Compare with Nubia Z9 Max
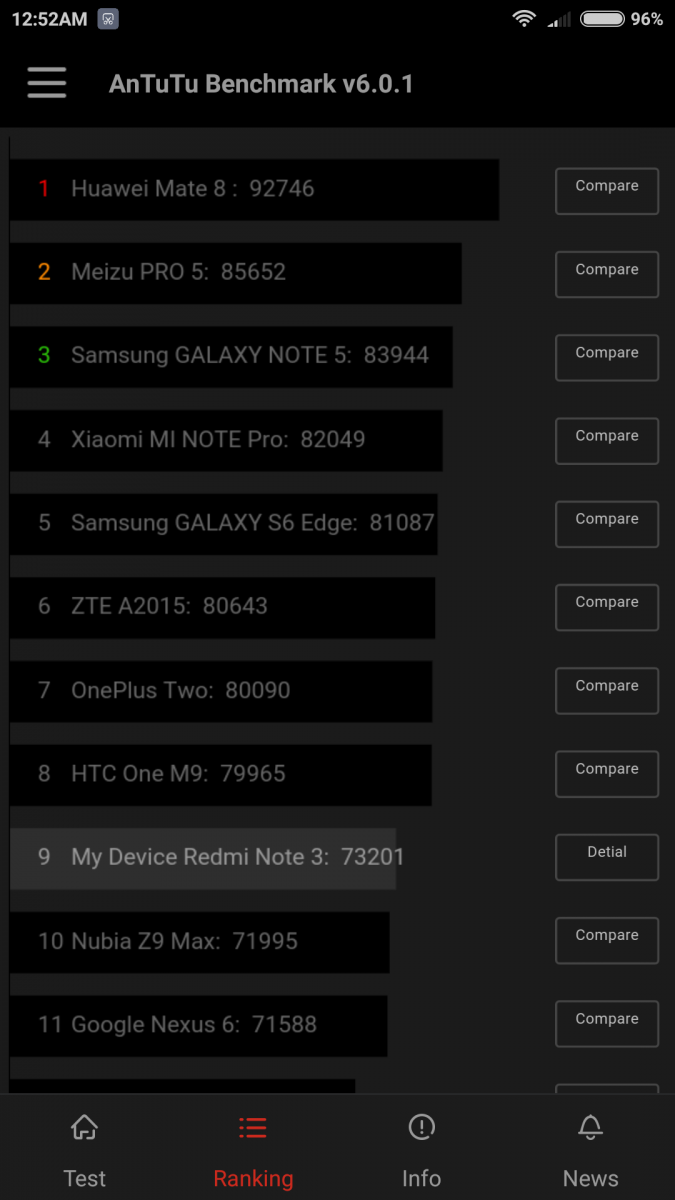Viewport: 675px width, 1200px height. [606, 939]
